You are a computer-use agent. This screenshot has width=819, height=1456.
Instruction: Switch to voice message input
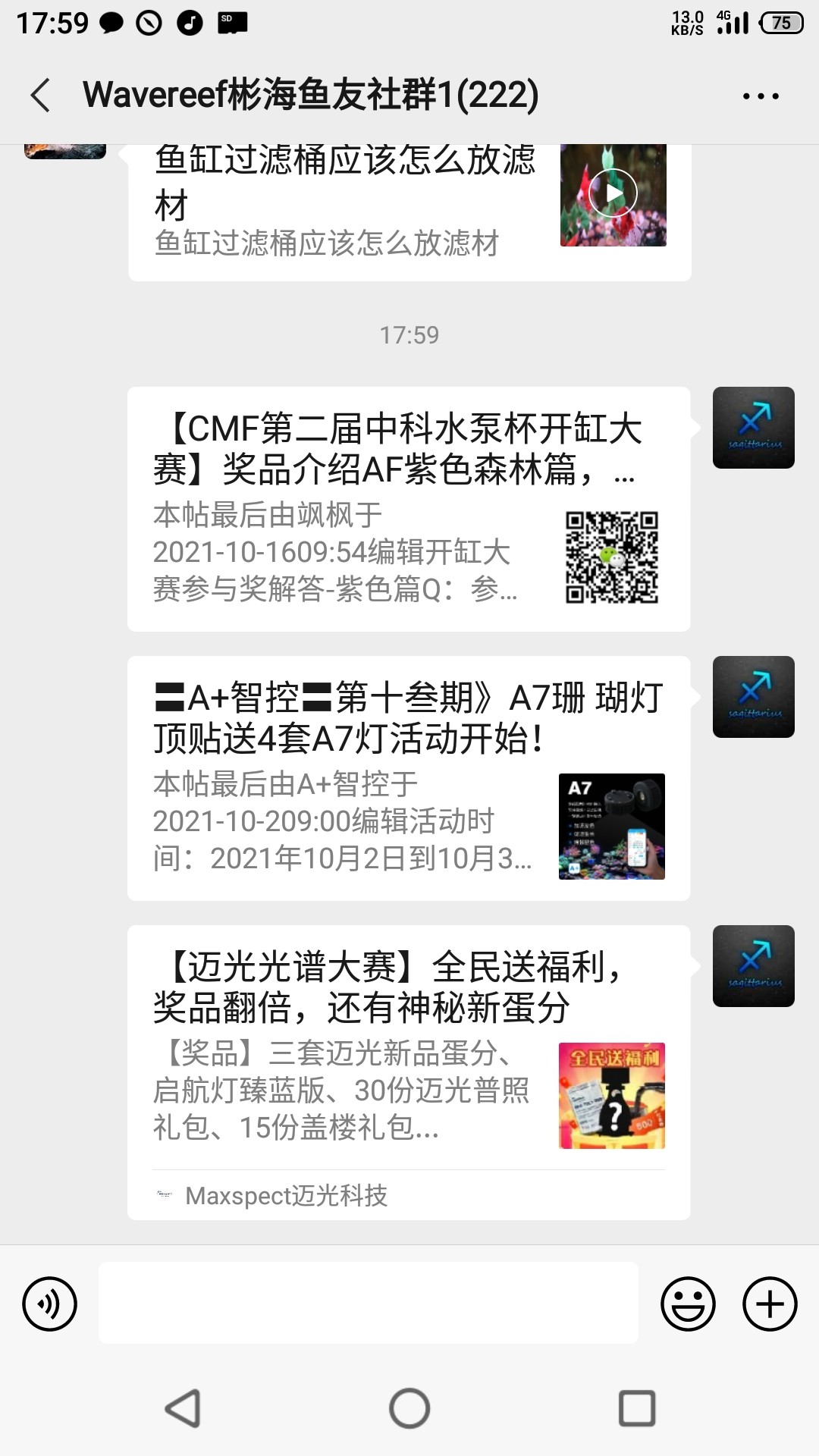[50, 1304]
